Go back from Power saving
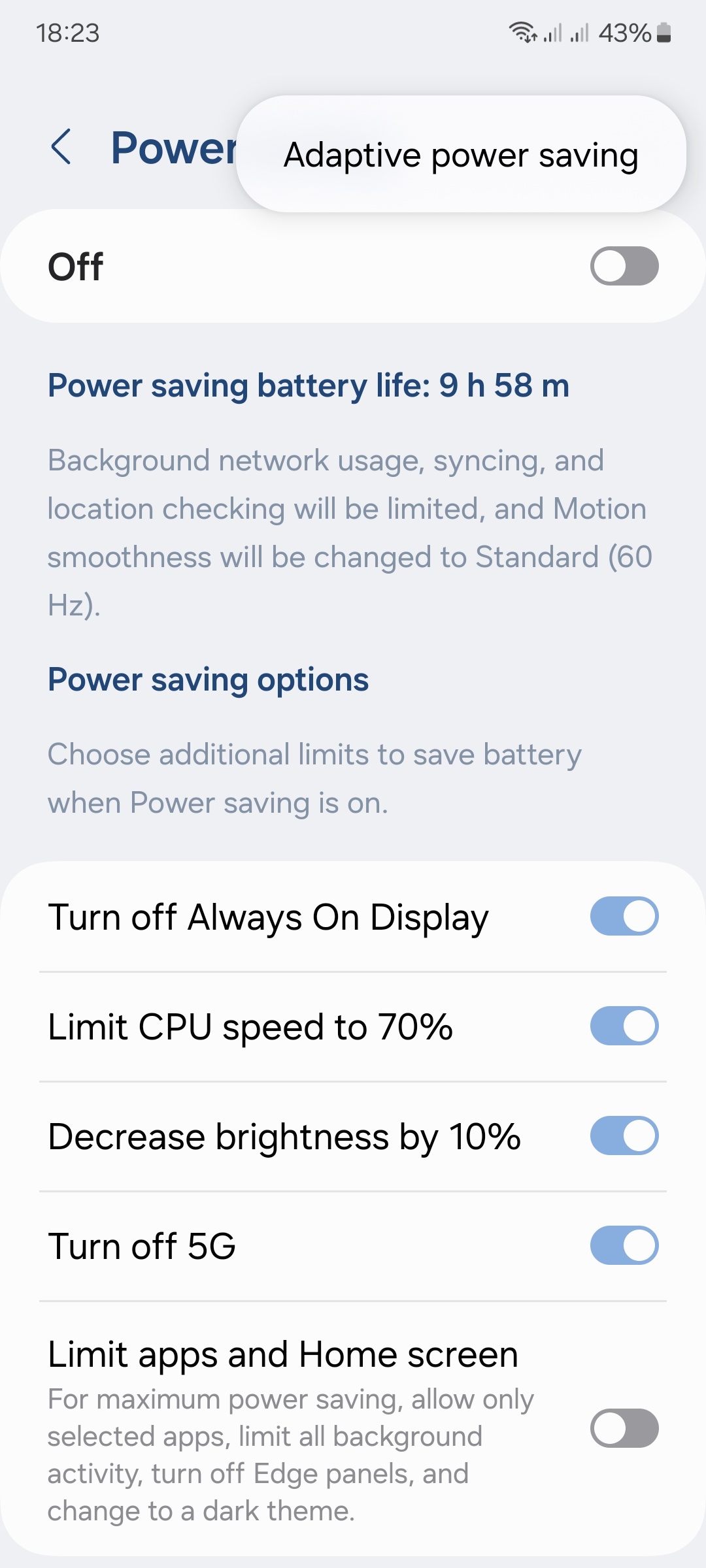The image size is (706, 1568). (61, 147)
